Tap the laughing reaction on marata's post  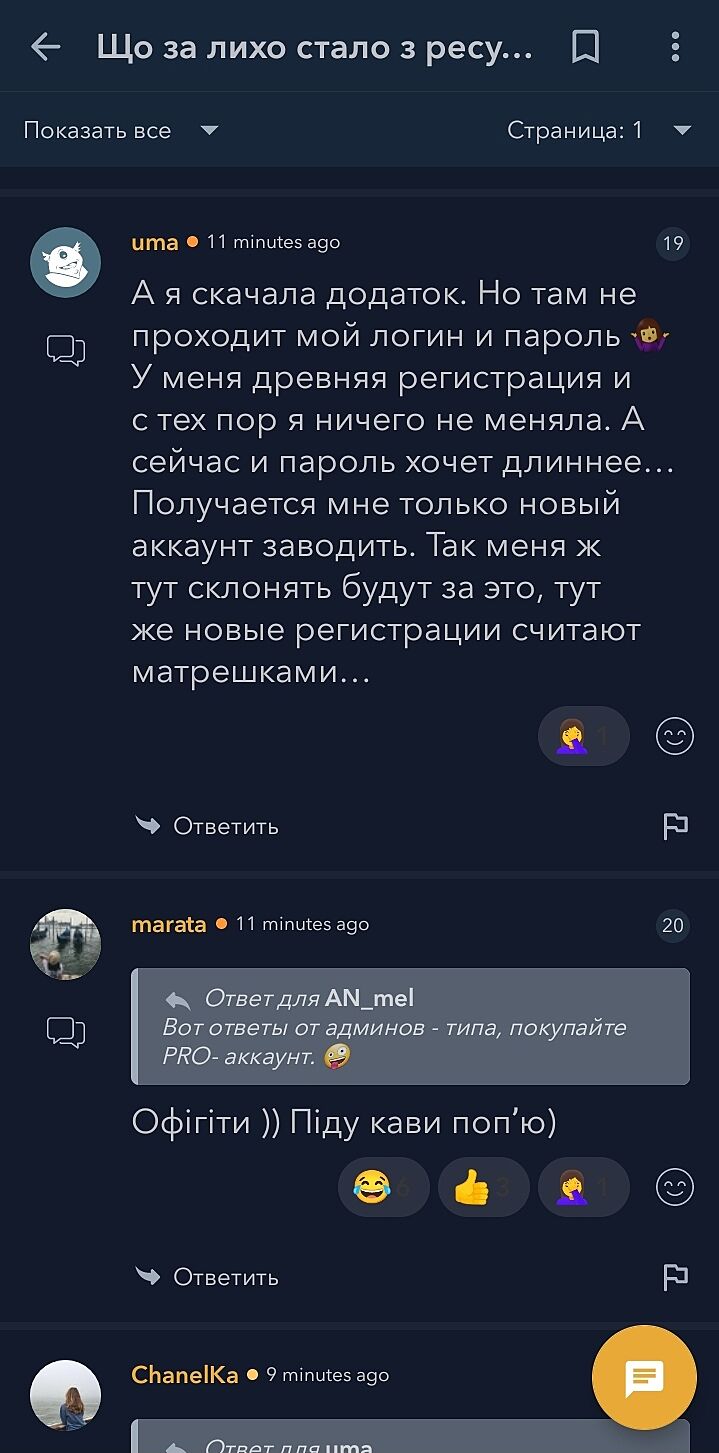click(383, 1188)
